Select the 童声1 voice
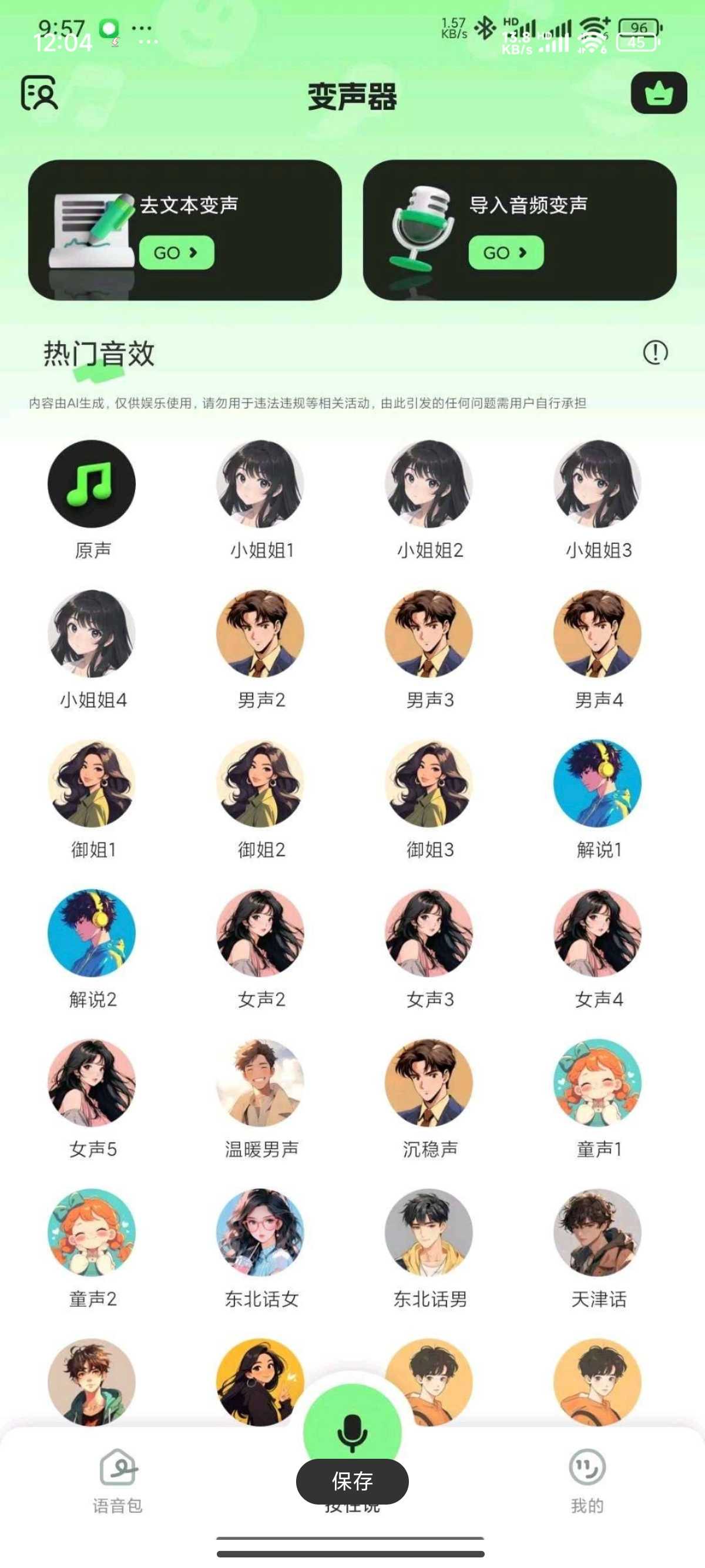The width and height of the screenshot is (705, 1568). [598, 1083]
